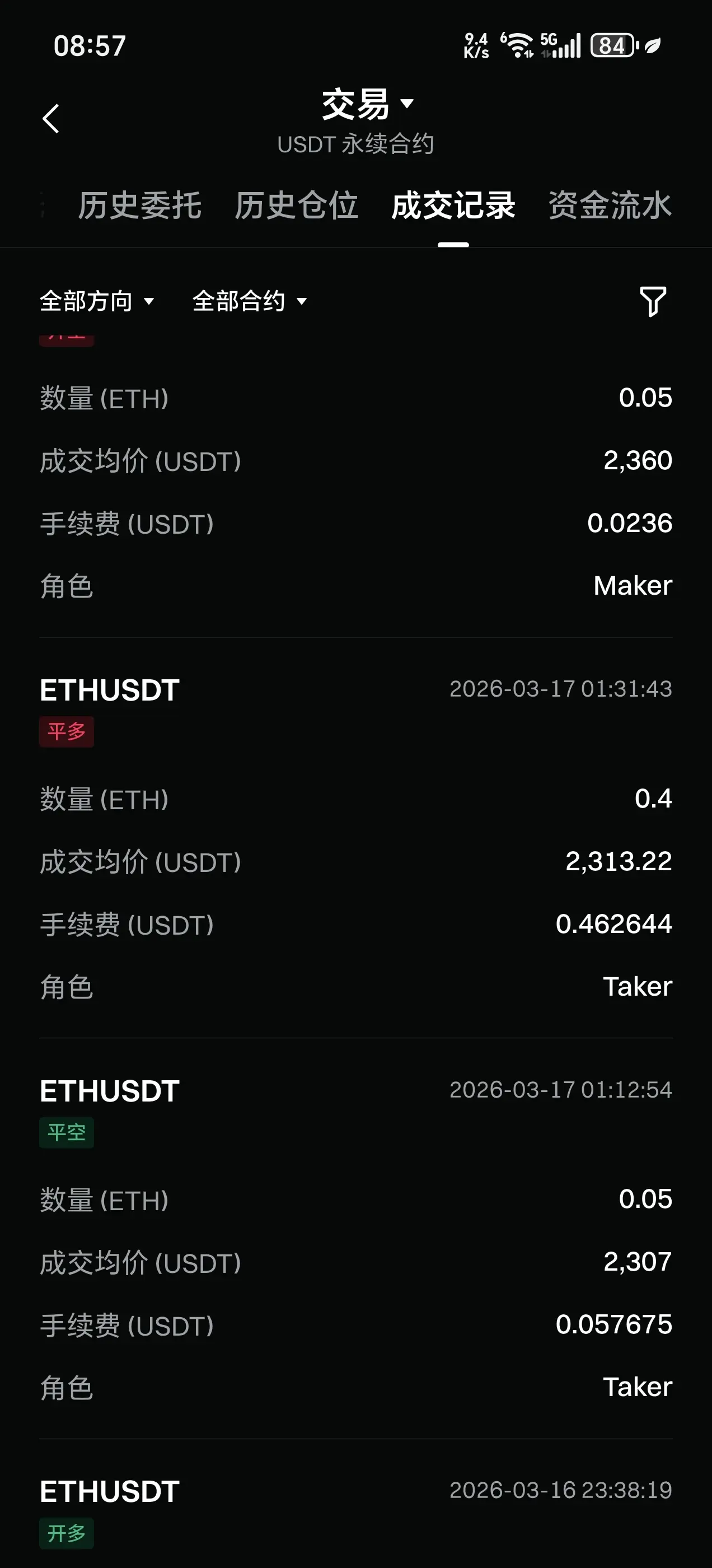This screenshot has height=1568, width=712.
Task: Expand the 全部方向 direction filter
Action: tap(97, 301)
